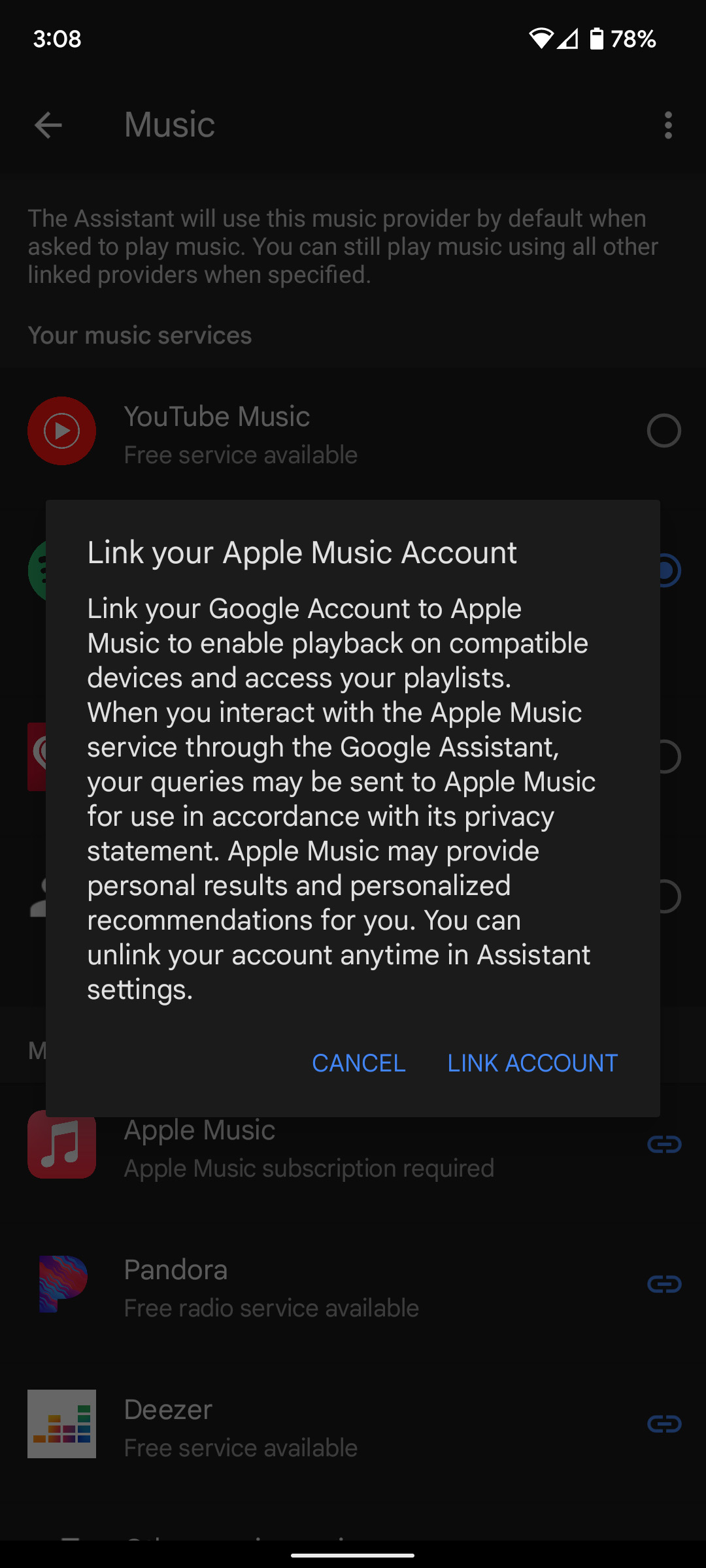Confirm with the Link Account button
The height and width of the screenshot is (1568, 706).
coord(532,1063)
